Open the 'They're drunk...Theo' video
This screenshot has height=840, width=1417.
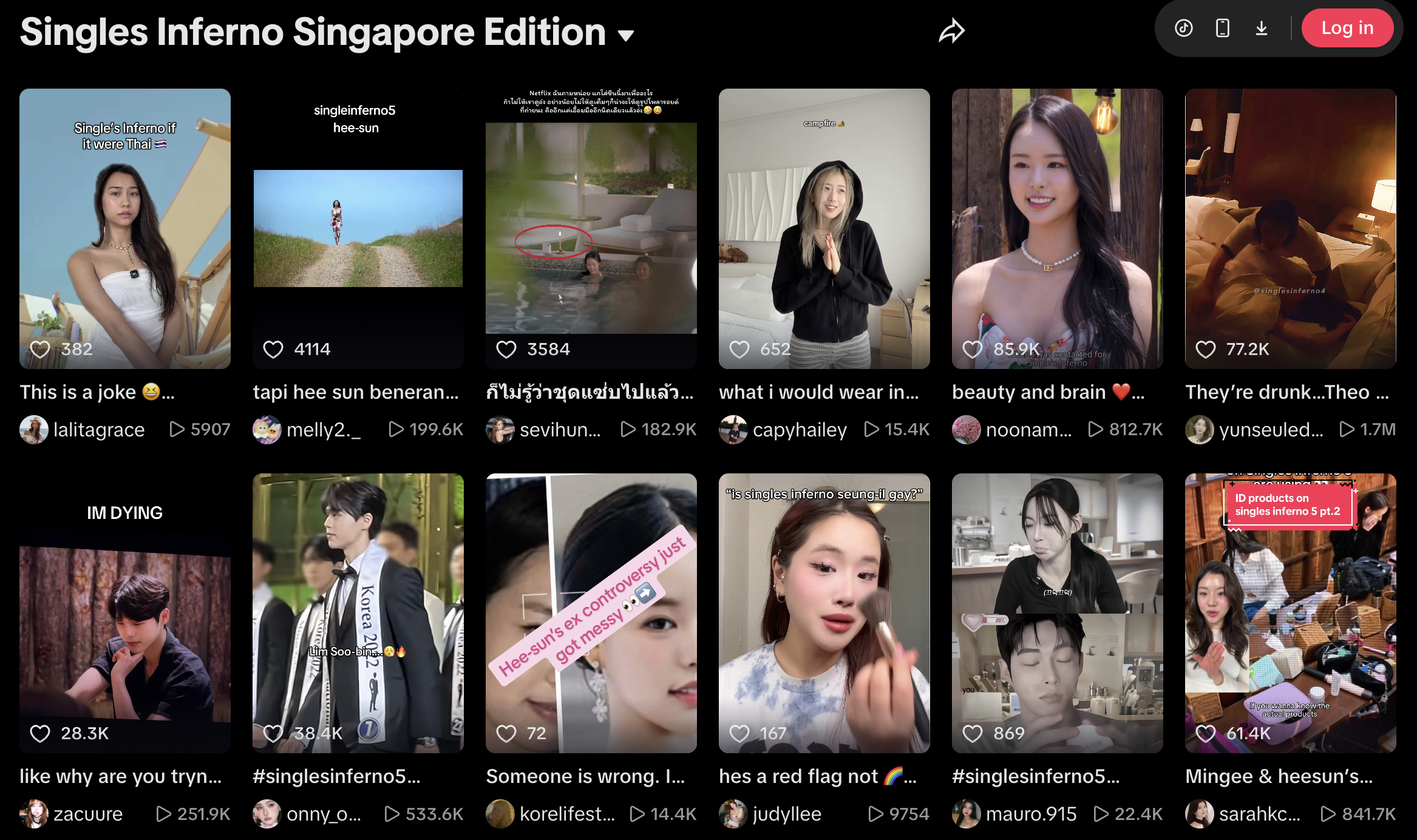1290,228
